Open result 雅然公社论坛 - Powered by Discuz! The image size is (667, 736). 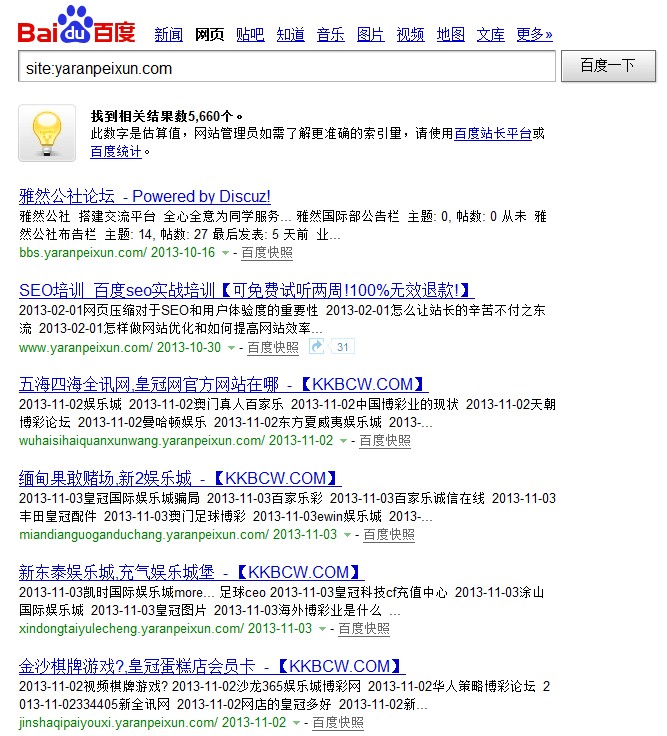click(145, 197)
